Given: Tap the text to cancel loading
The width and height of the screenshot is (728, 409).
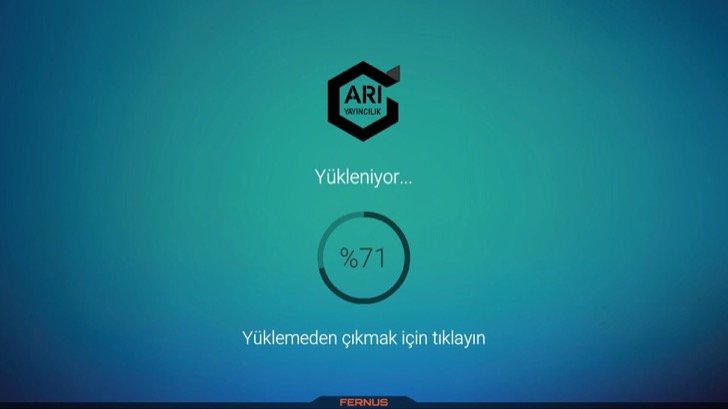Looking at the screenshot, I should pyautogui.click(x=363, y=338).
